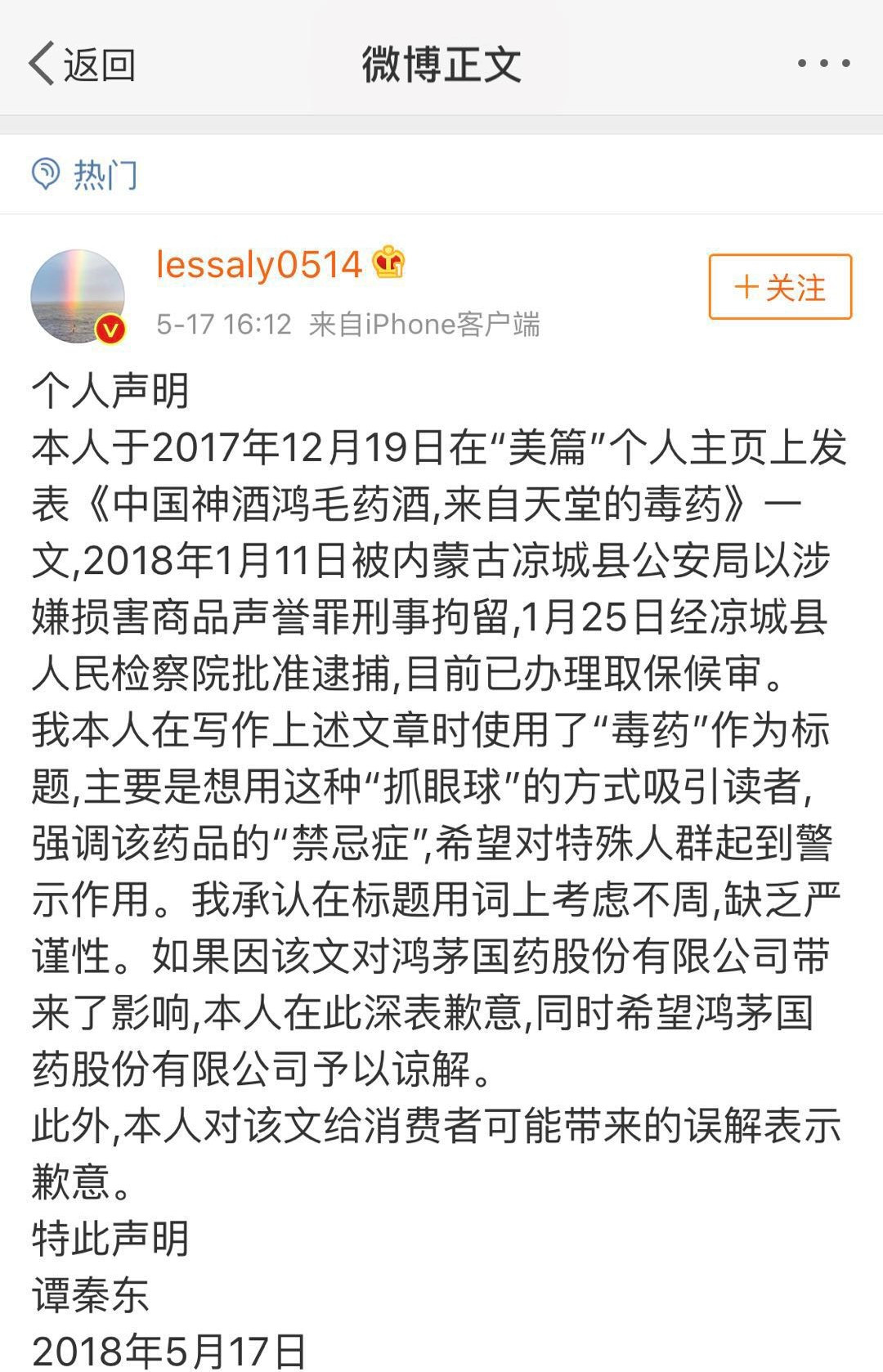Follow lessaly0514 with the 关注 button

[780, 287]
